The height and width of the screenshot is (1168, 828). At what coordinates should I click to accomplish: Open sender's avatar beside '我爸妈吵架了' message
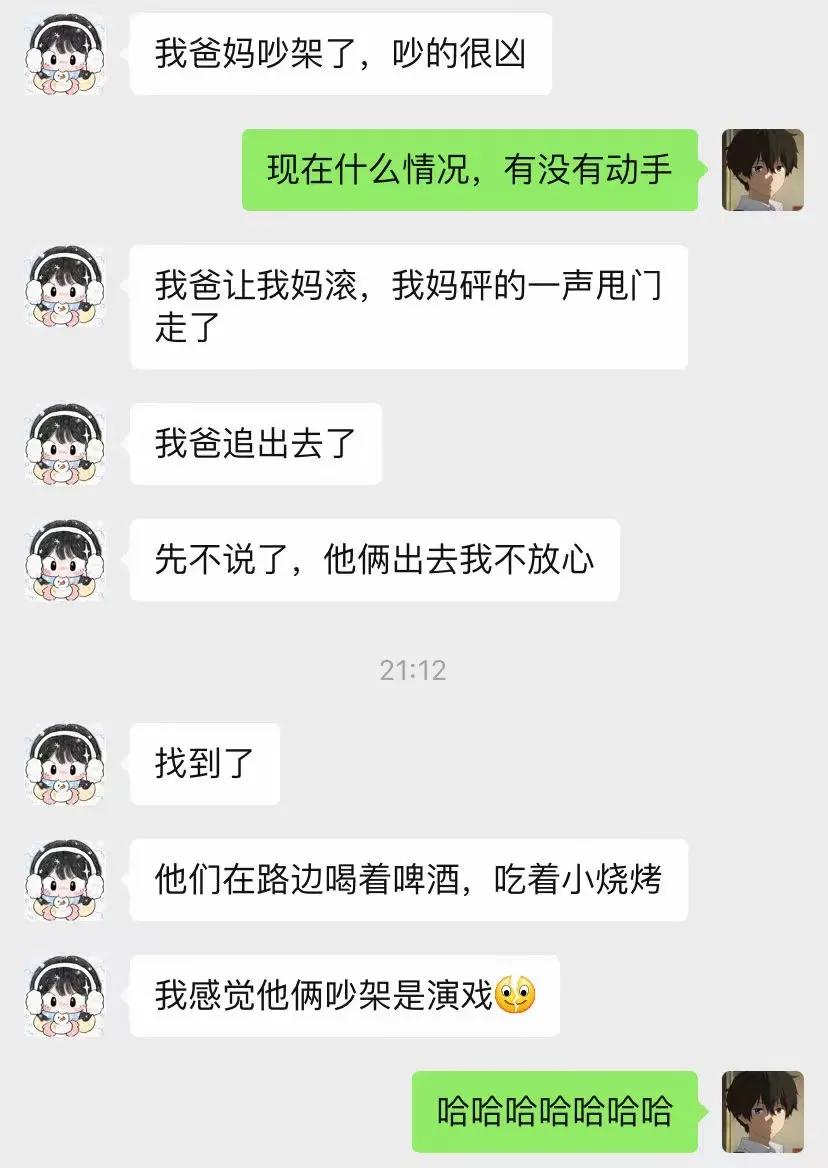64,54
